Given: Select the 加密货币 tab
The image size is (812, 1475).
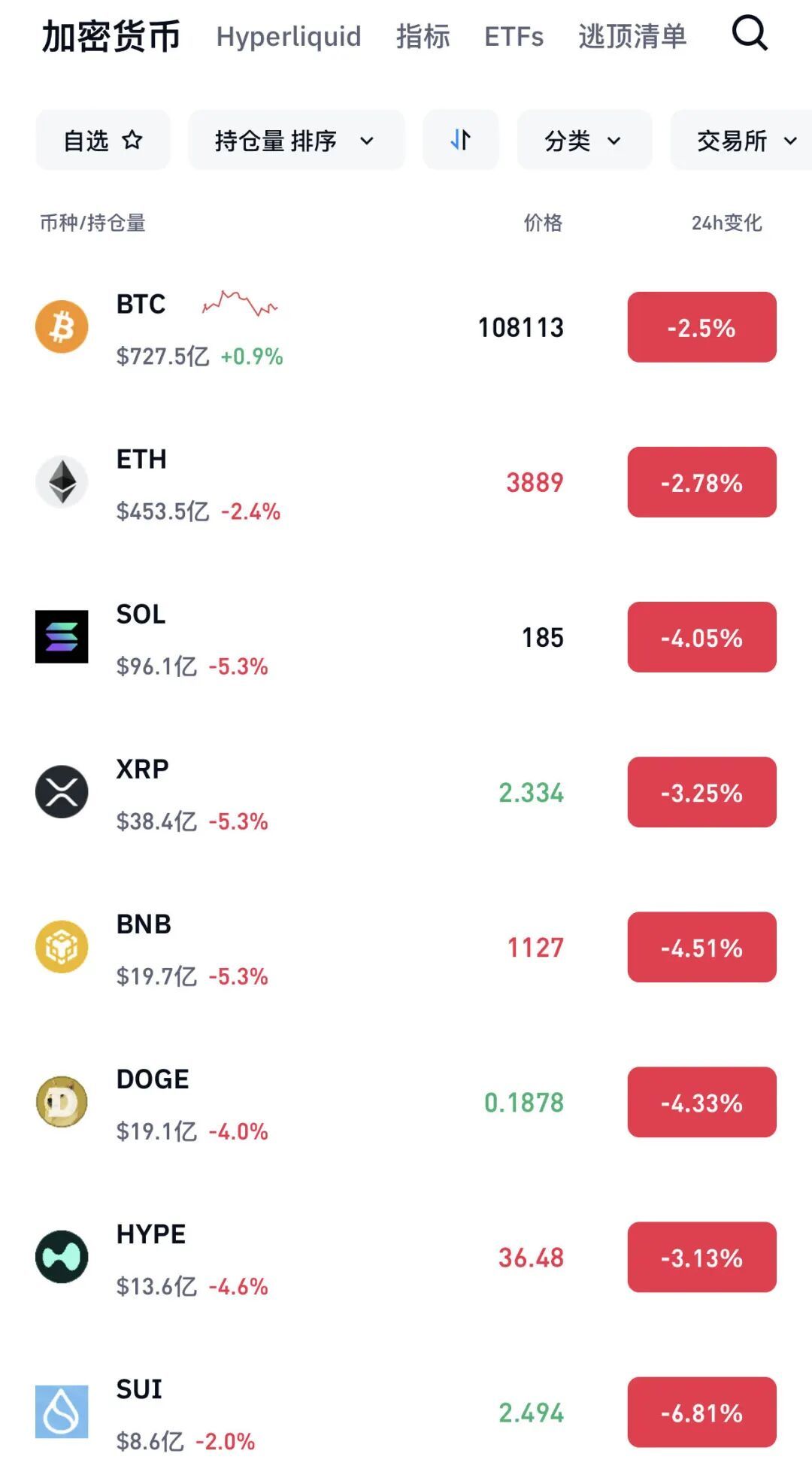Looking at the screenshot, I should [111, 36].
